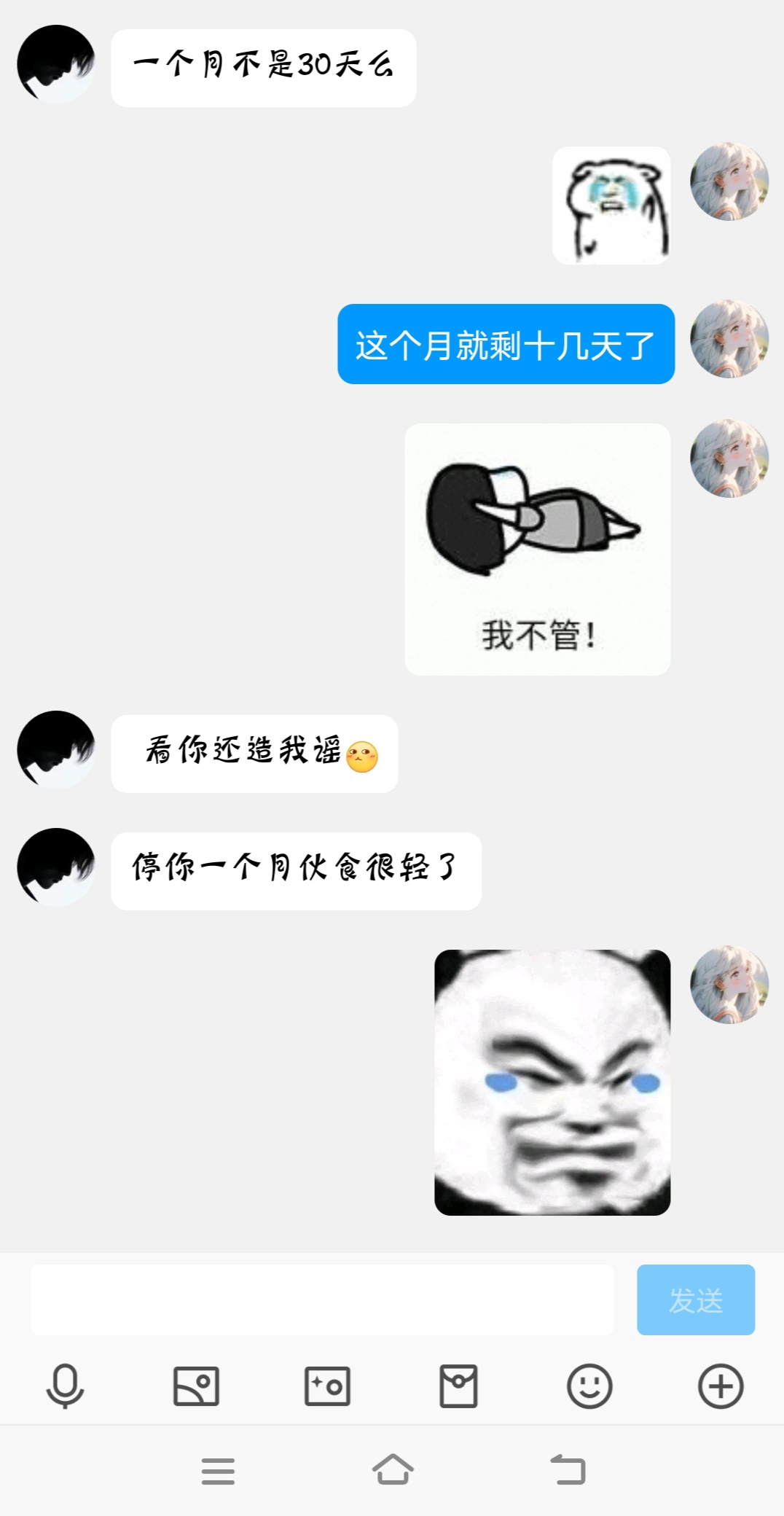Select the 停你一个月伙食很轻了 message
This screenshot has height=1516, width=784.
[x=297, y=869]
